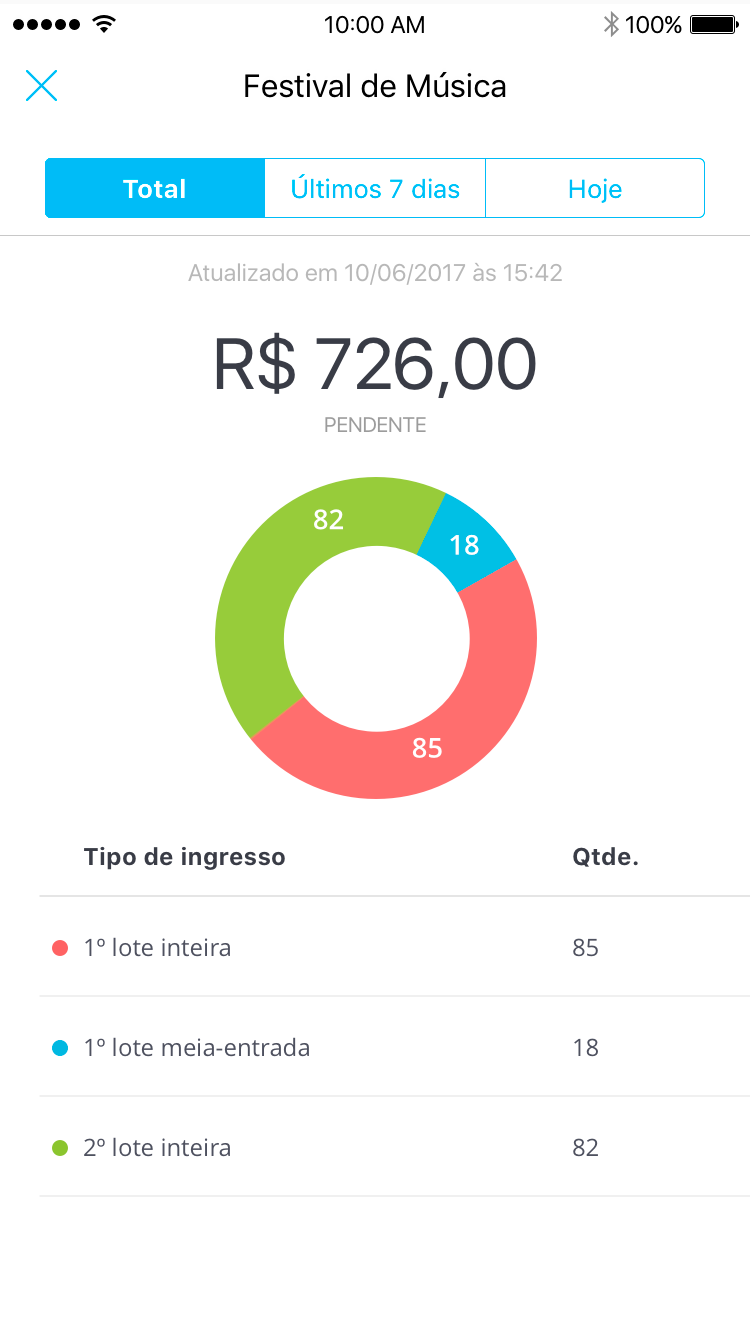The image size is (750, 1334).
Task: Close the Festival de Música screen
Action: (41, 86)
